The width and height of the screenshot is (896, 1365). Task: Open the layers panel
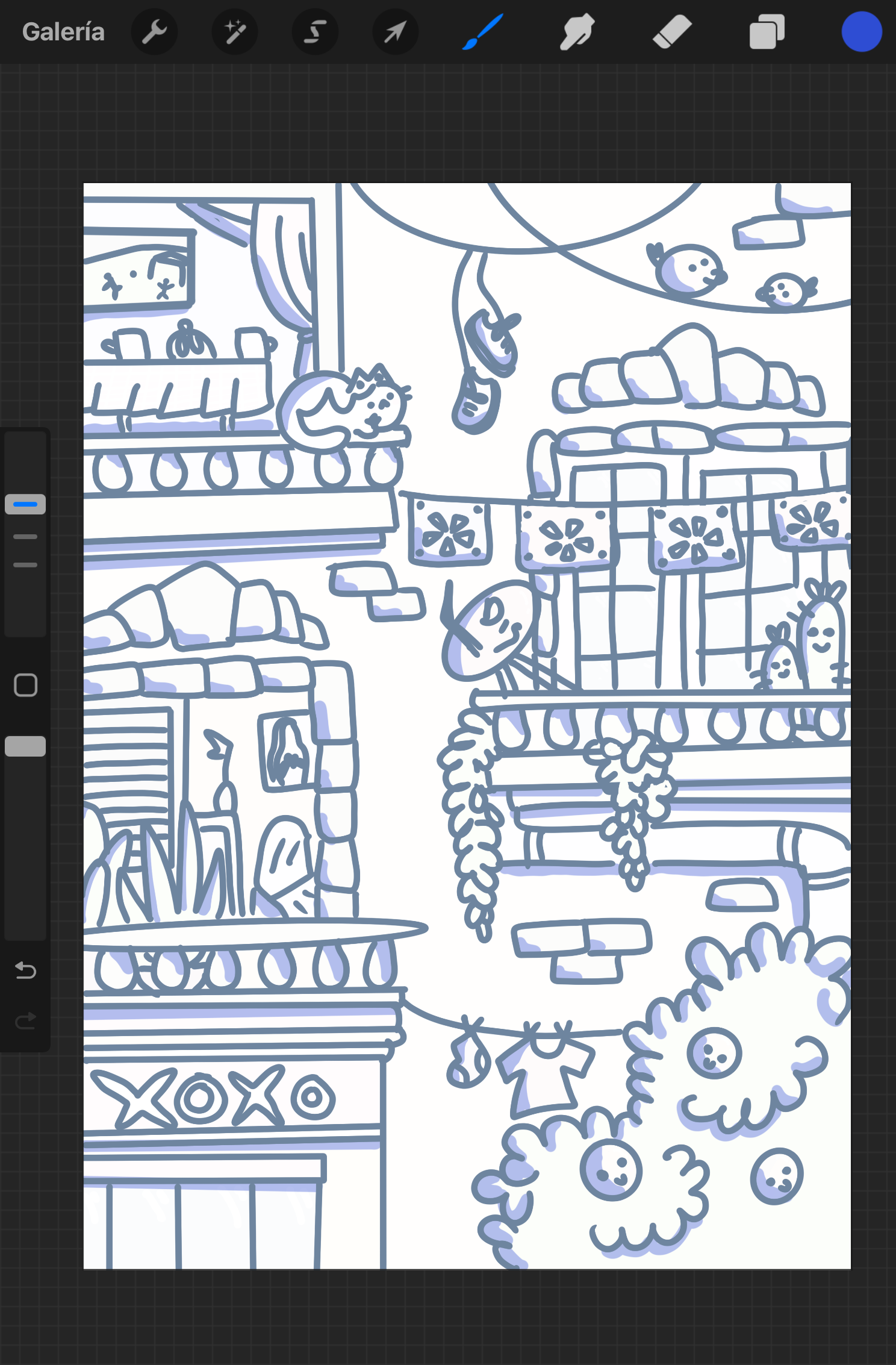point(767,32)
